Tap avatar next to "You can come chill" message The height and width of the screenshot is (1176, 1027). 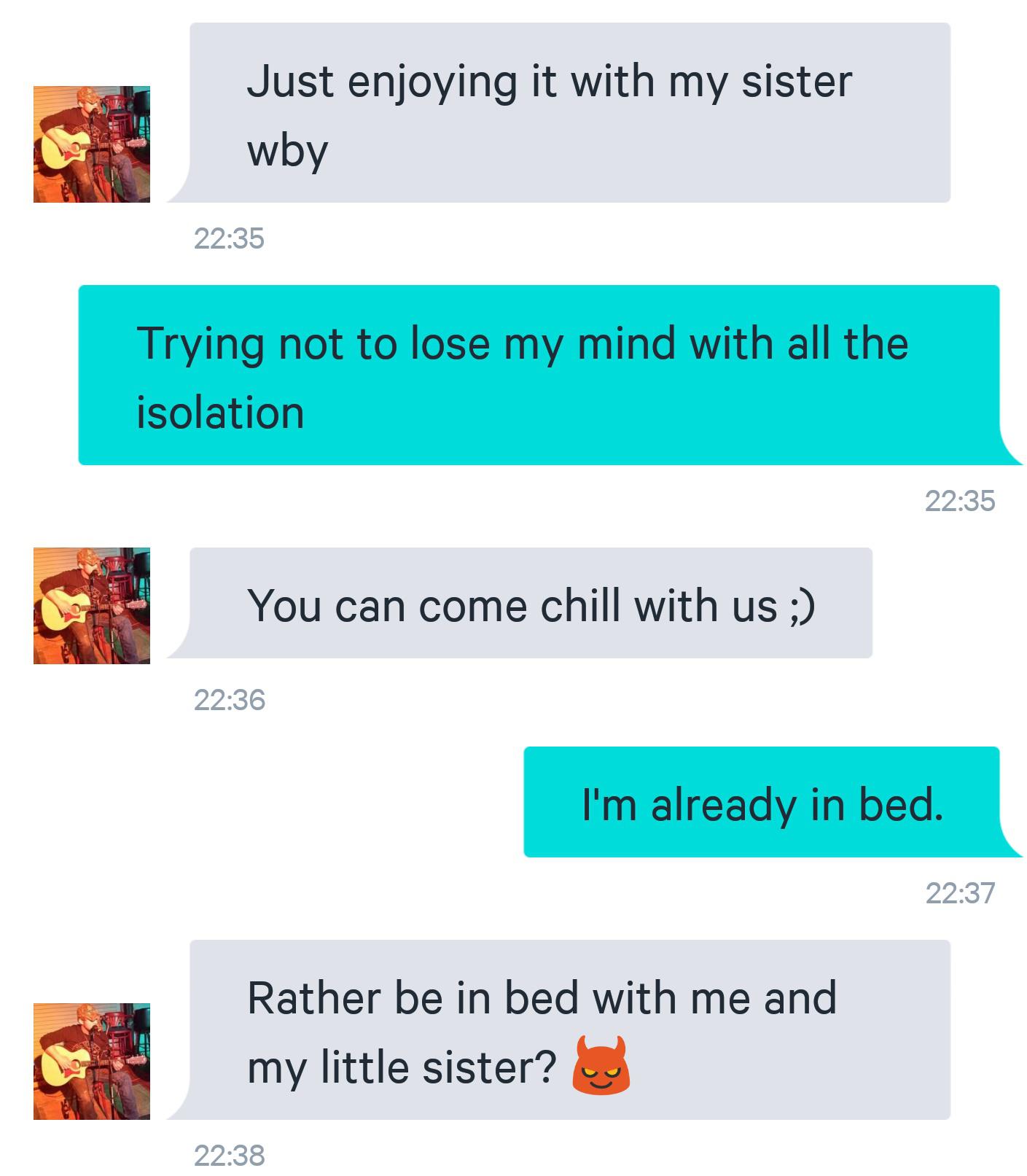pos(92,606)
